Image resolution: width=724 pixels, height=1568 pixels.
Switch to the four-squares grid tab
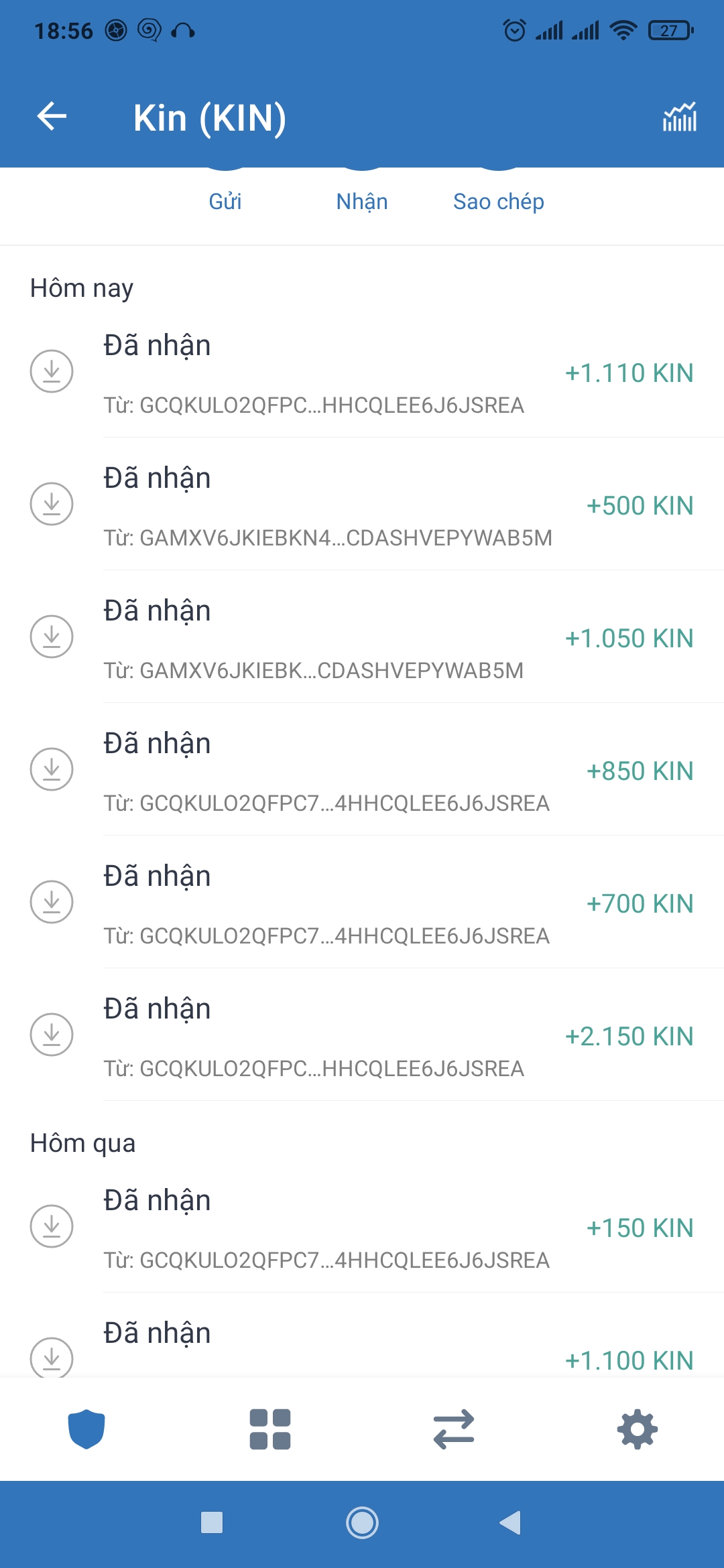point(270,1429)
